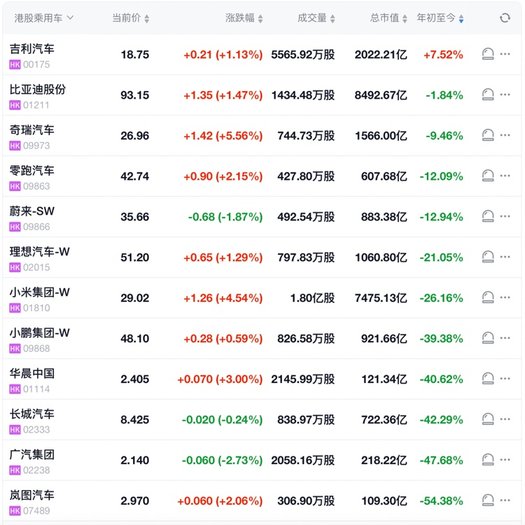Select the 小鹏集团-W row
The image size is (525, 525).
coord(262,338)
